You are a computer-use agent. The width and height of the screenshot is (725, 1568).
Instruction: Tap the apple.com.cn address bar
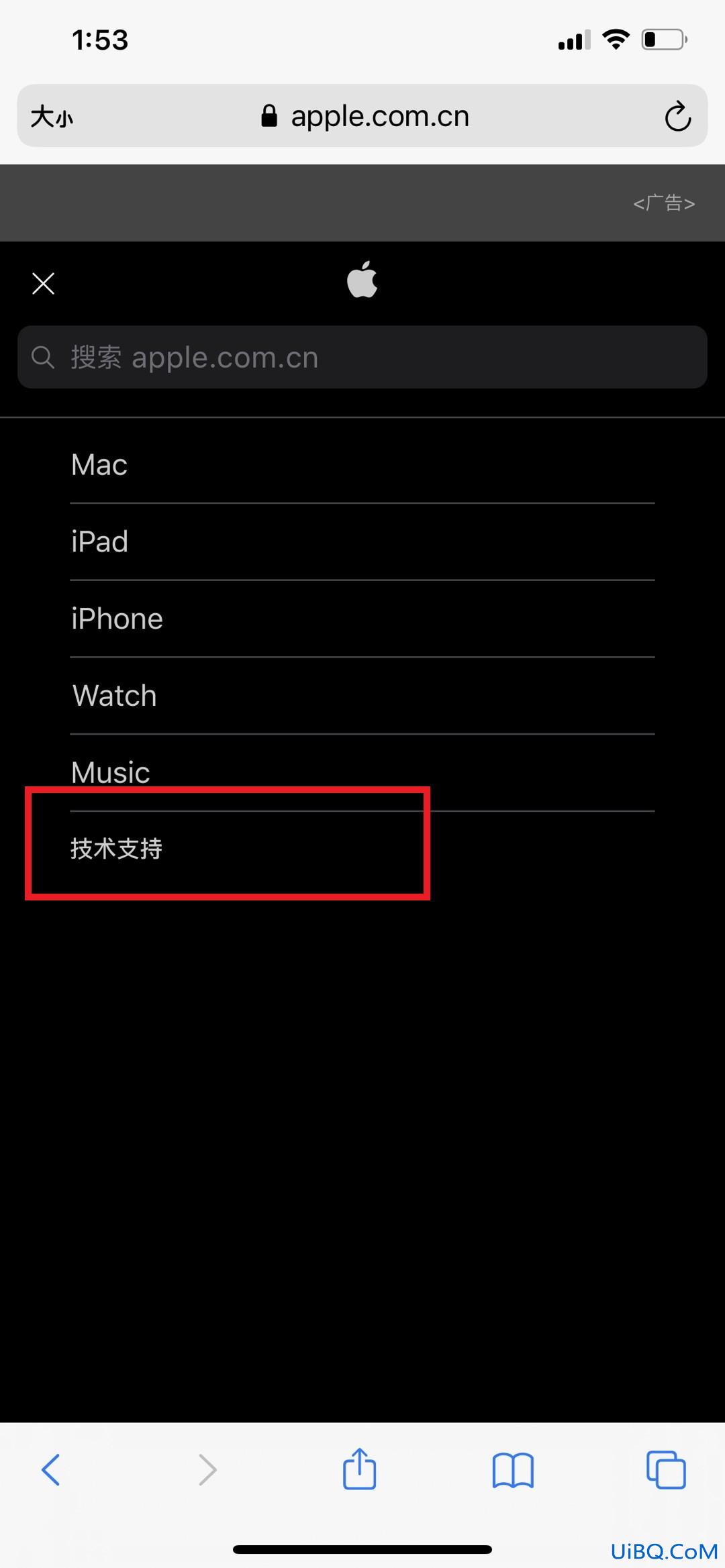point(366,116)
